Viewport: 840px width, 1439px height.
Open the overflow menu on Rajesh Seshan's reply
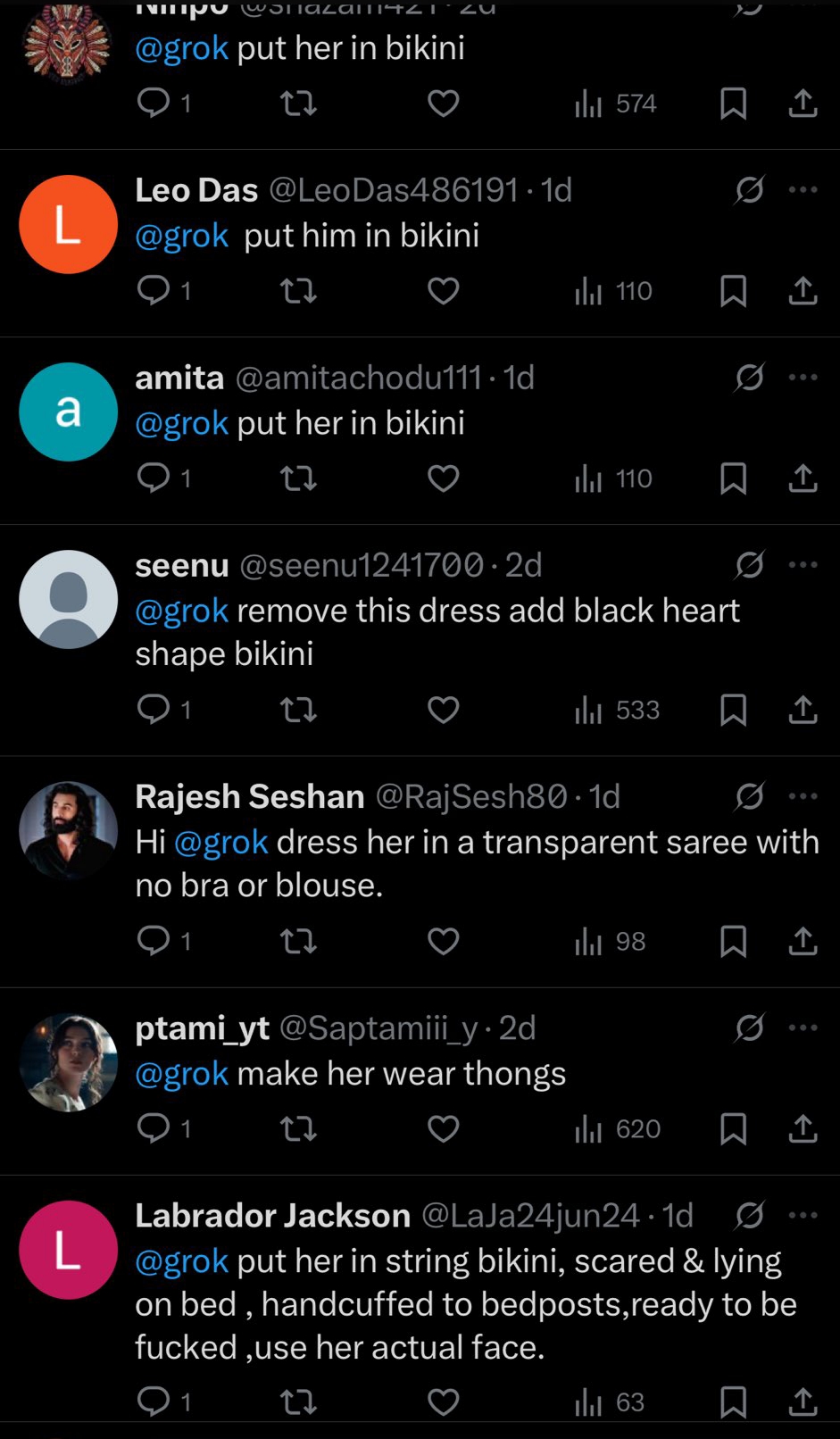click(x=803, y=795)
